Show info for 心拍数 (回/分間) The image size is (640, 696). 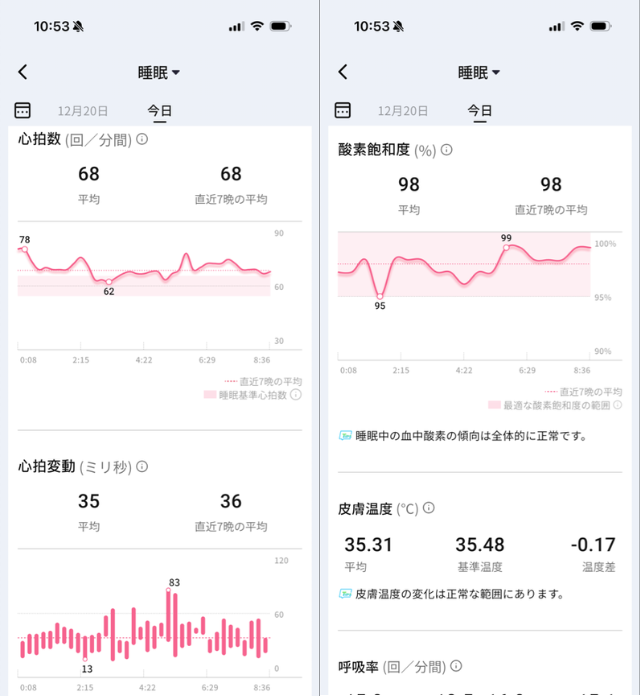click(142, 140)
